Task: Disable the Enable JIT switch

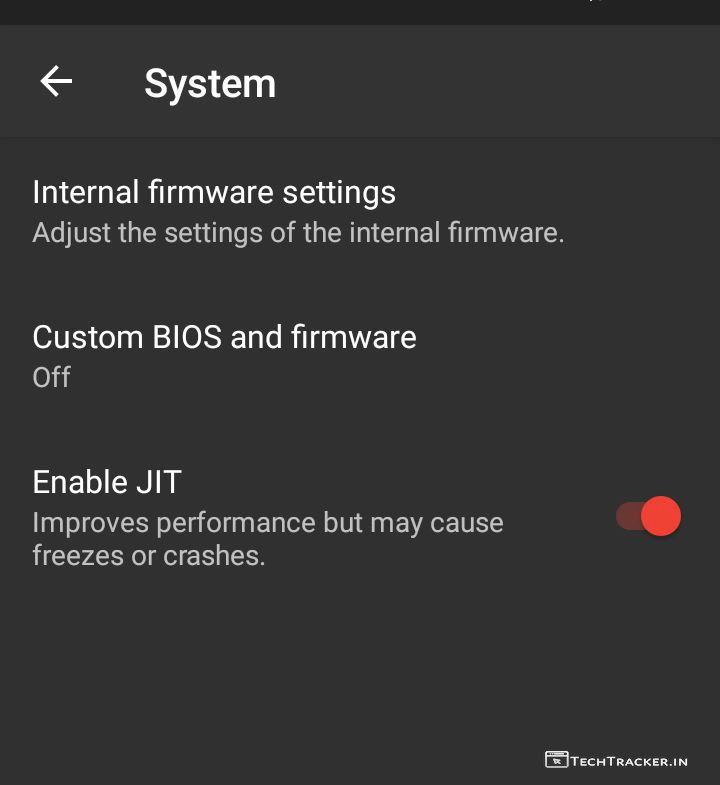Action: tap(649, 516)
